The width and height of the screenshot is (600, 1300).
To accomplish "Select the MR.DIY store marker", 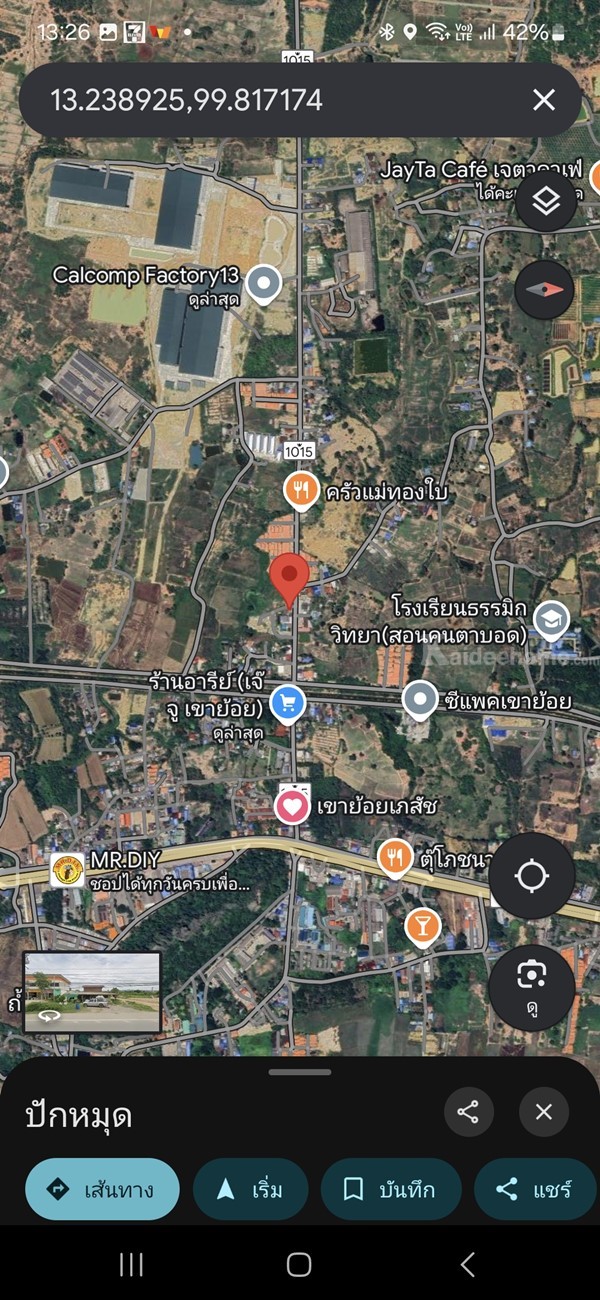I will pyautogui.click(x=68, y=869).
